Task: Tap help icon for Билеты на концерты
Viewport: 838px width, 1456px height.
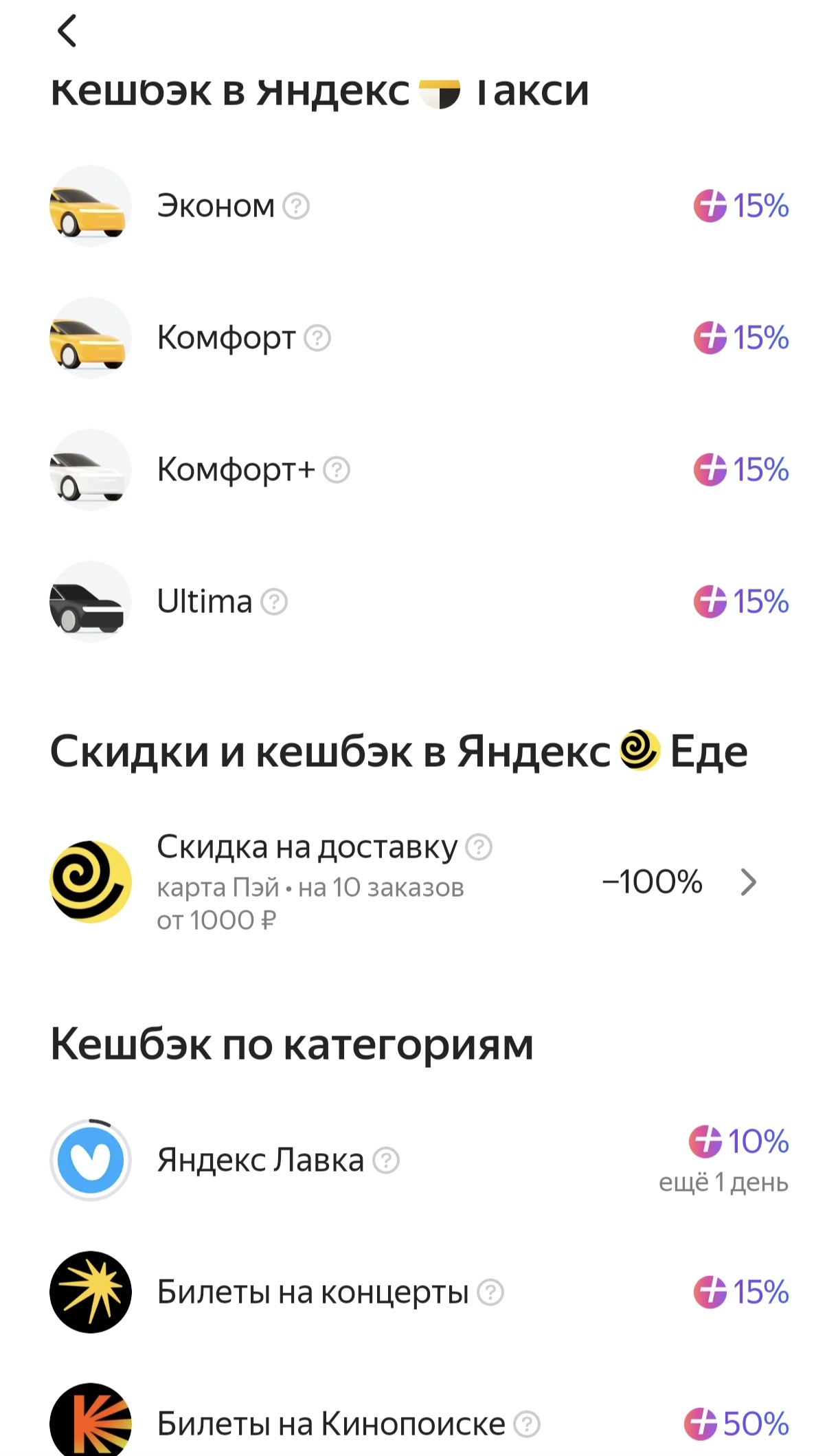Action: [490, 1292]
